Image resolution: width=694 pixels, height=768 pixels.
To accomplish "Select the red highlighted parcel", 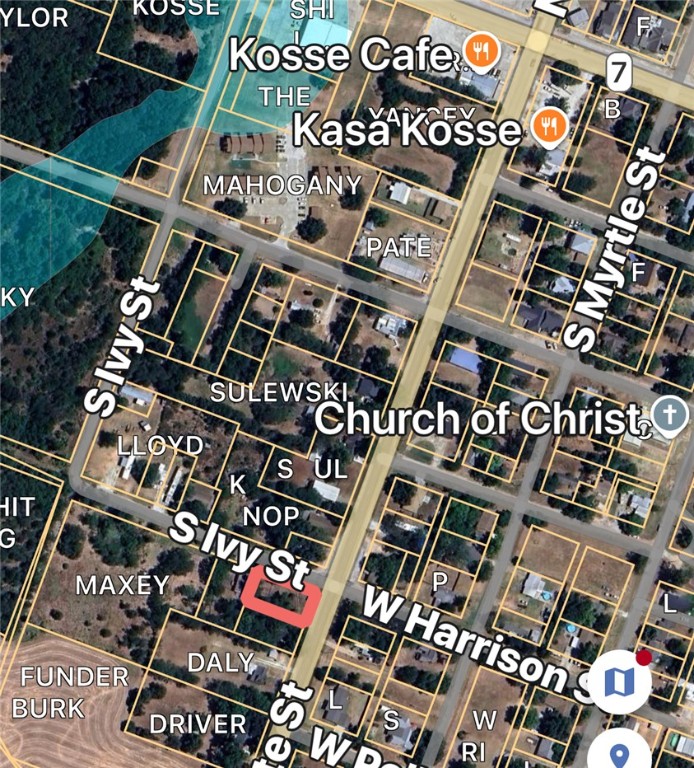I will (281, 597).
